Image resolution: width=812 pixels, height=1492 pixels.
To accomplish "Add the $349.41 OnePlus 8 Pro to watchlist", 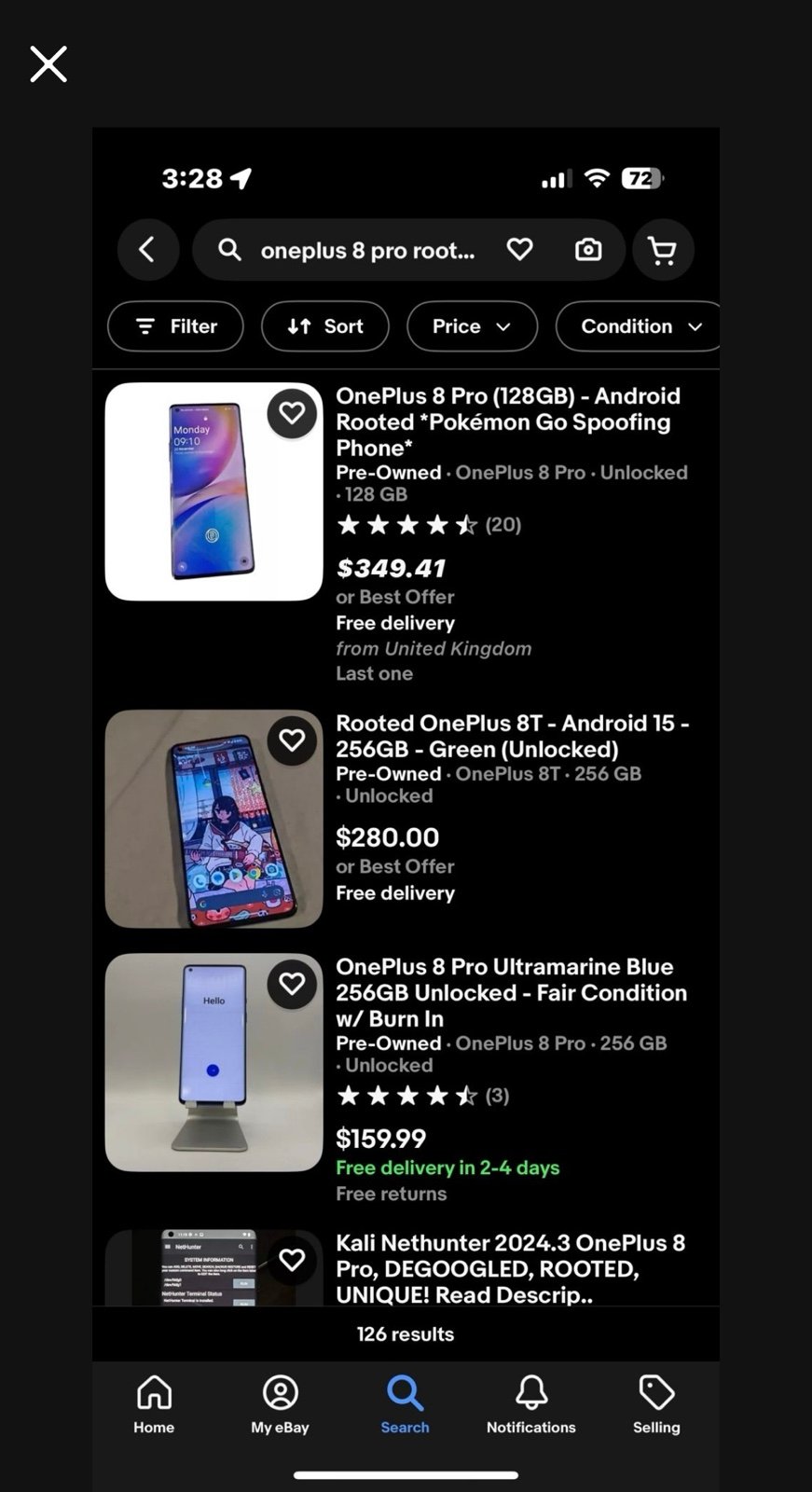I will (x=292, y=413).
